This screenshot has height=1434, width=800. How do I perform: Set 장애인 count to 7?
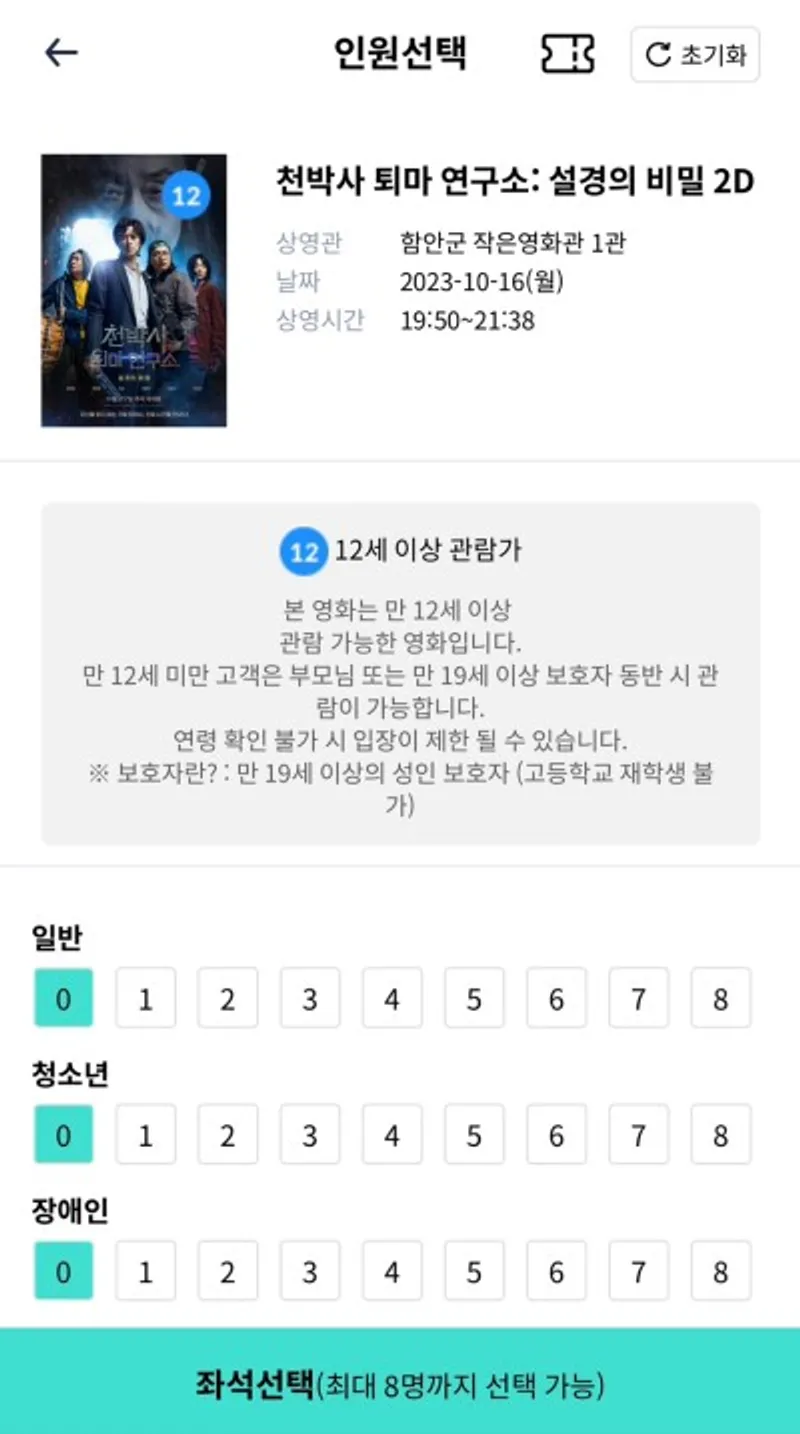tap(638, 1271)
